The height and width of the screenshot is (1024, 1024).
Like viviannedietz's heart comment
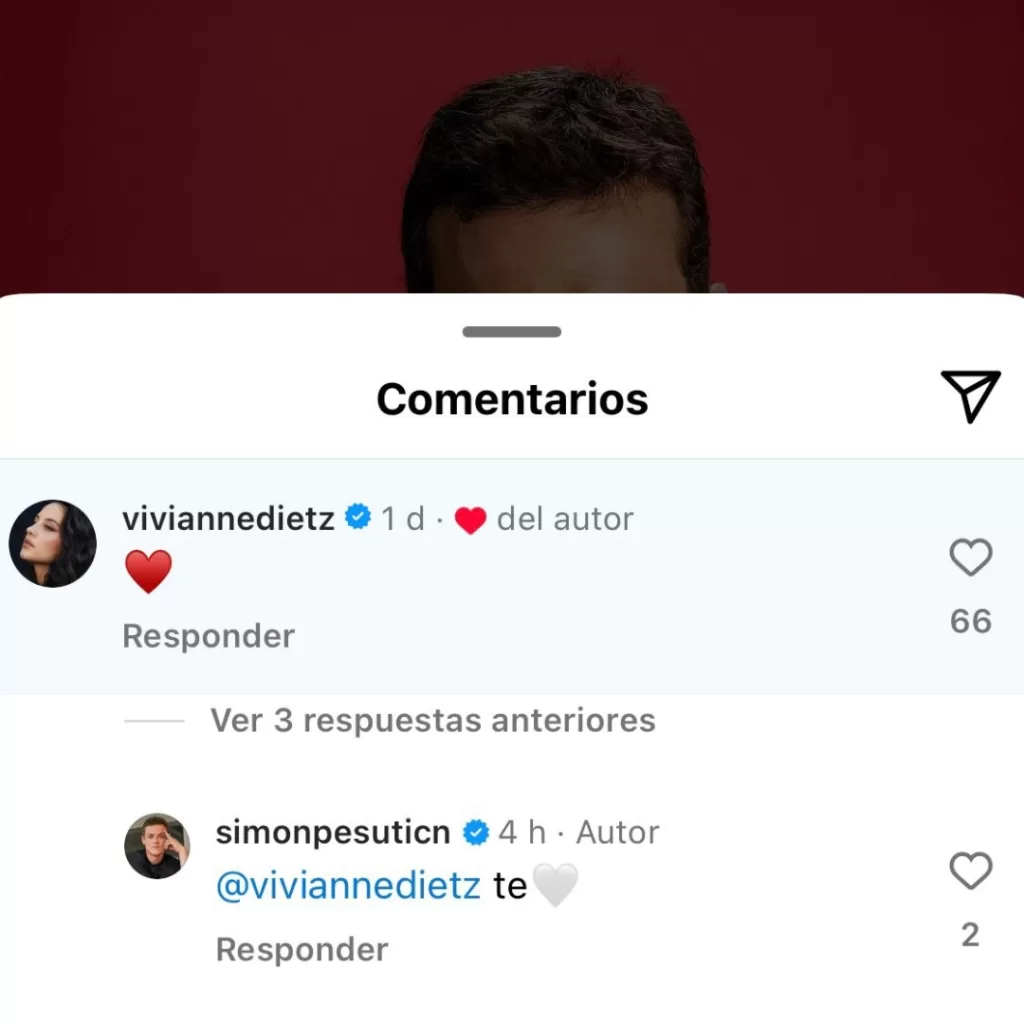(970, 558)
